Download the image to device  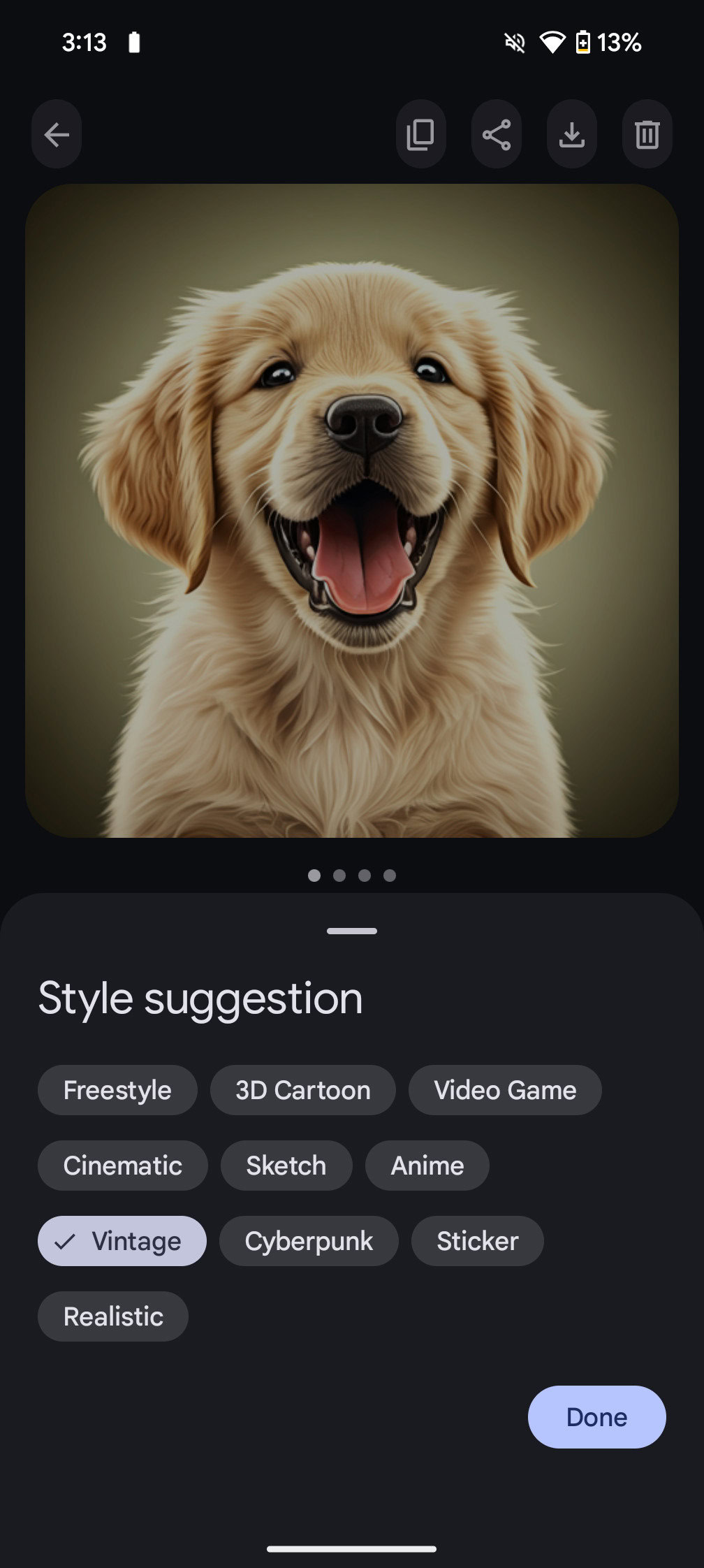(572, 134)
